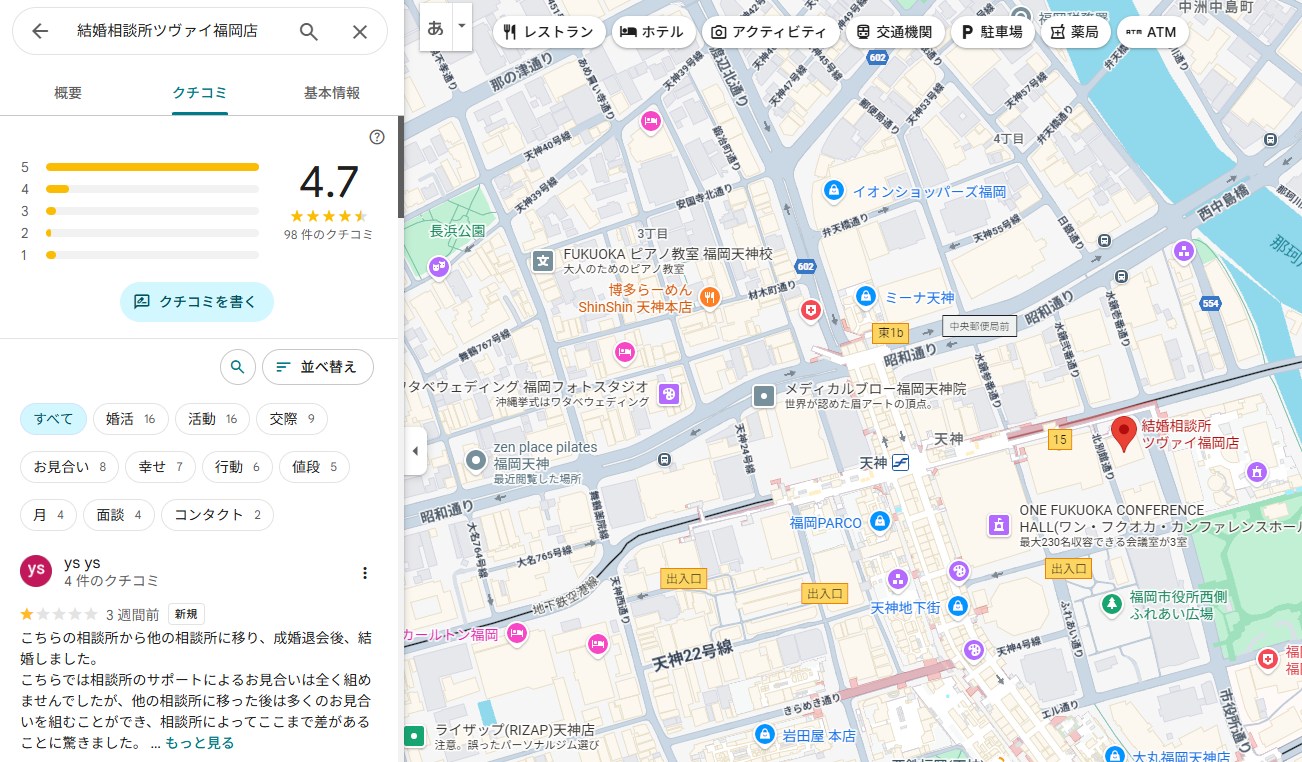Screen dimensions: 1302x762
Task: Select the 値段 review filter chip
Action: pos(314,467)
